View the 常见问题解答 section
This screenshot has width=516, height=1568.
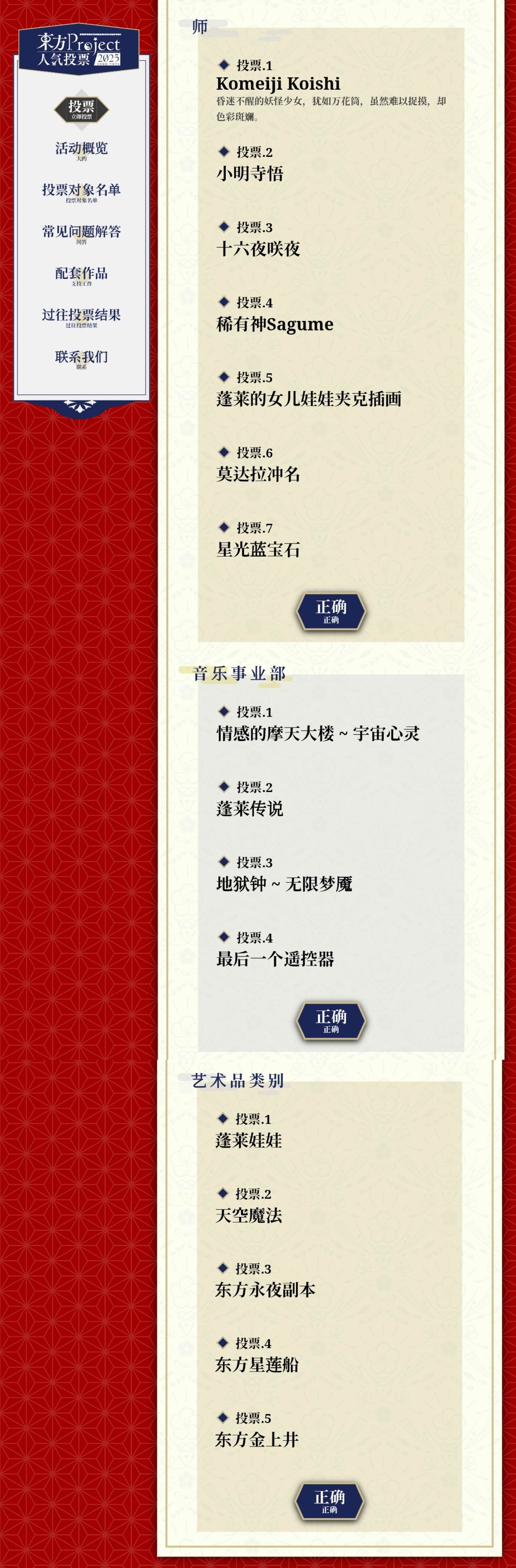(x=82, y=233)
